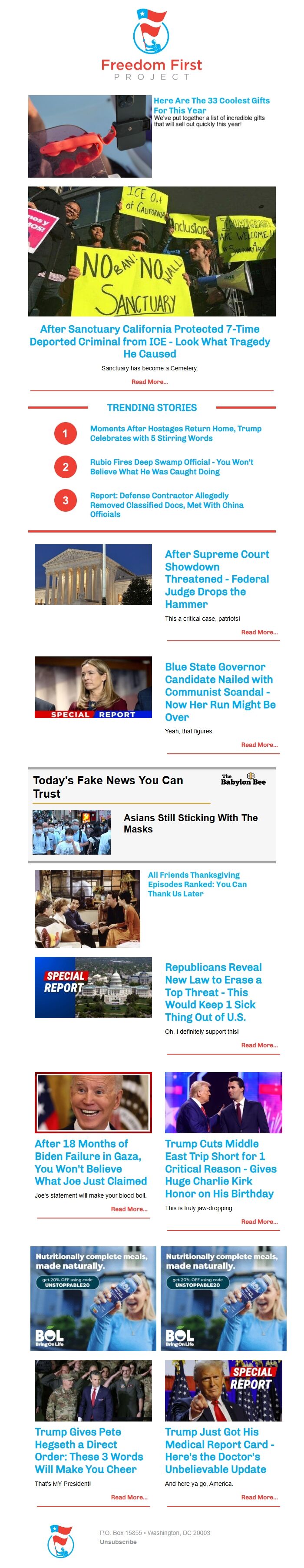The image size is (304, 1568).
Task: Tap Read More under the Sanctuary story
Action: point(149,382)
